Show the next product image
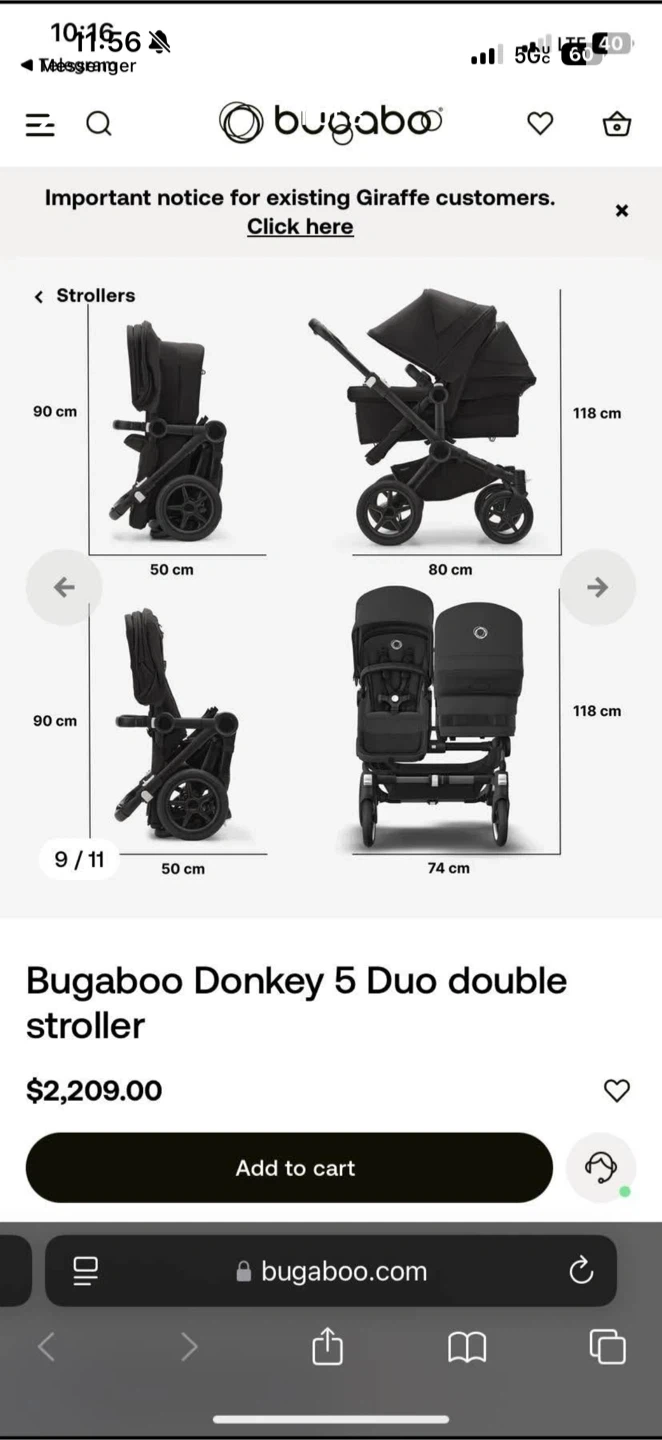Screen dimensions: 662x1440 pos(597,587)
